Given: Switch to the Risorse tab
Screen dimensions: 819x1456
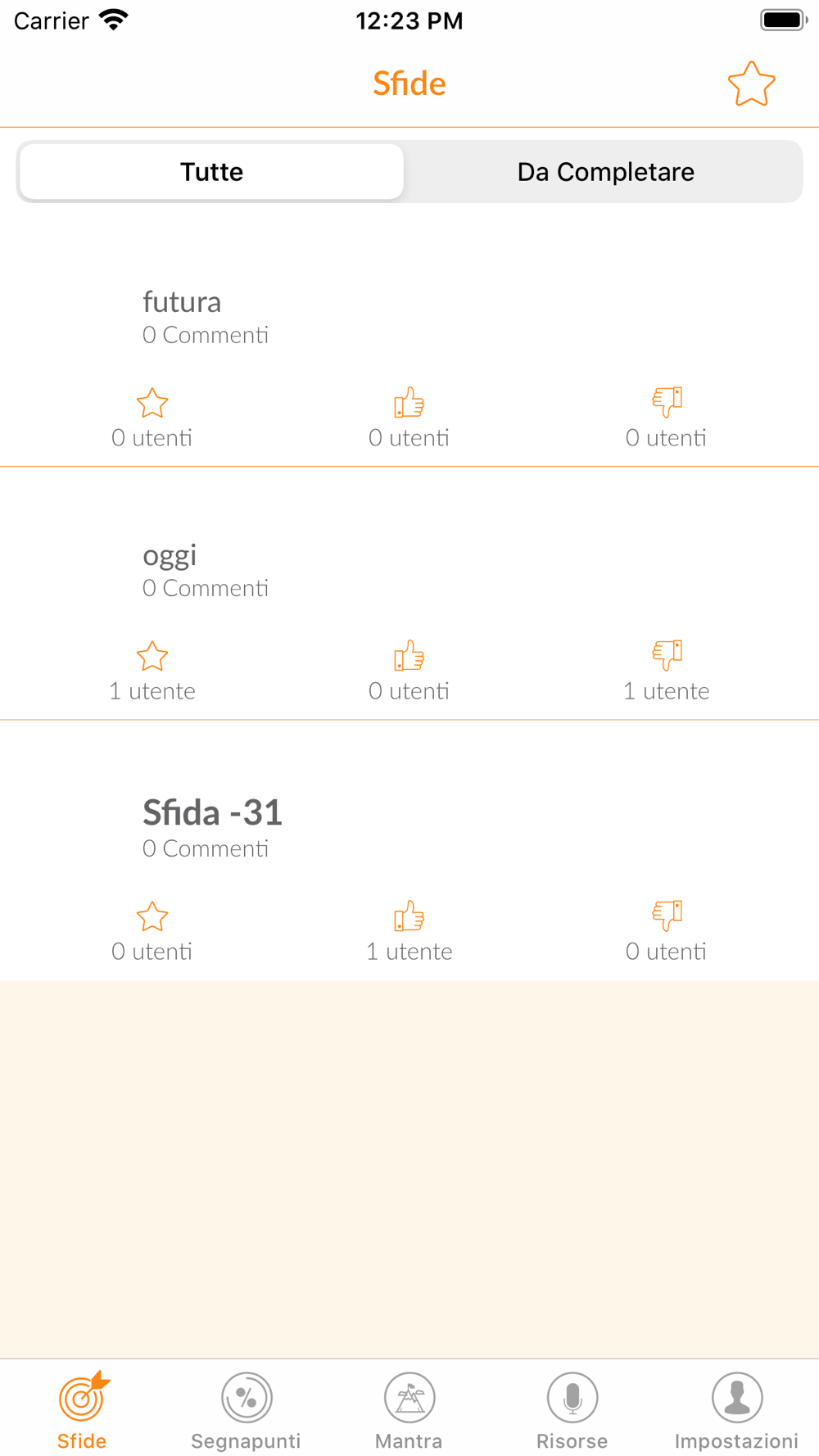Looking at the screenshot, I should coord(572,1411).
